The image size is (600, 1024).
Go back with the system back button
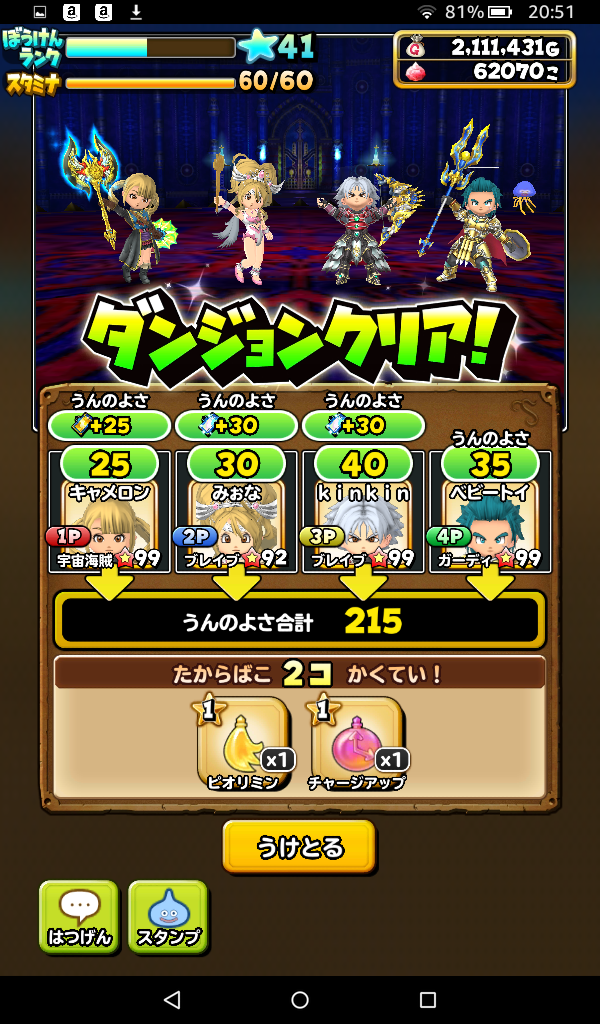[x=172, y=999]
